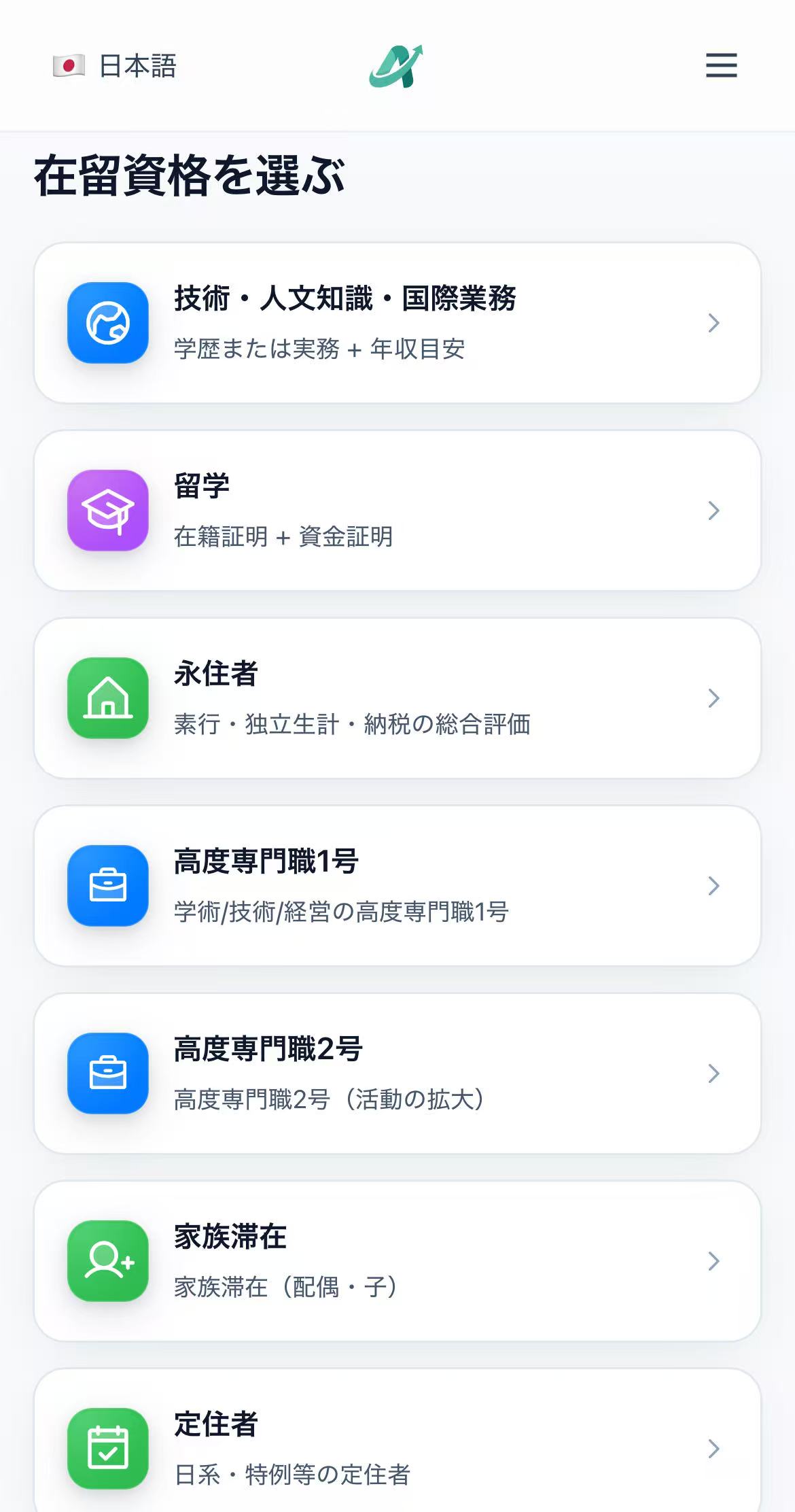Expand the 技術・人文知識・国際業務 card chevron
795x1512 pixels.
[x=714, y=323]
